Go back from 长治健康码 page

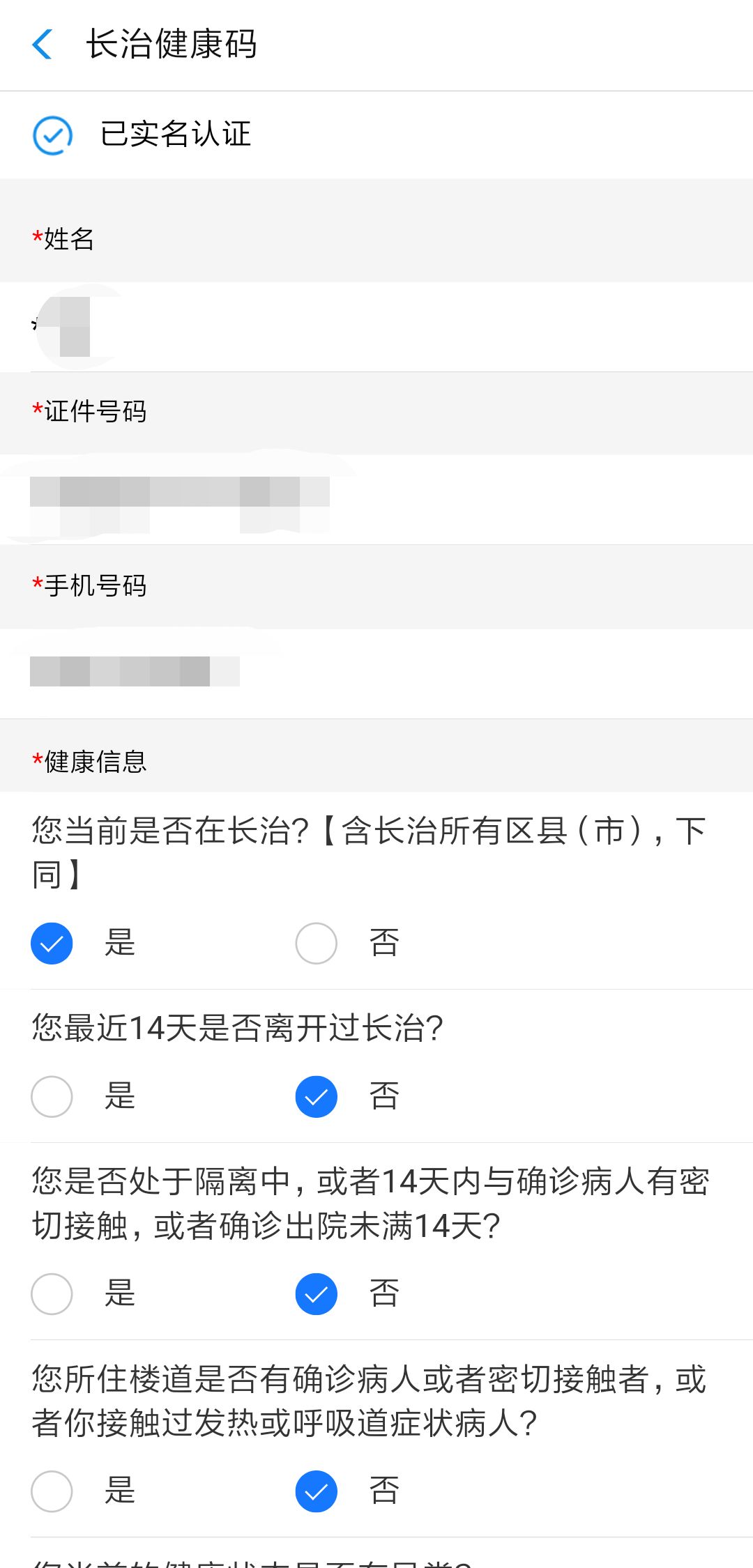[43, 45]
